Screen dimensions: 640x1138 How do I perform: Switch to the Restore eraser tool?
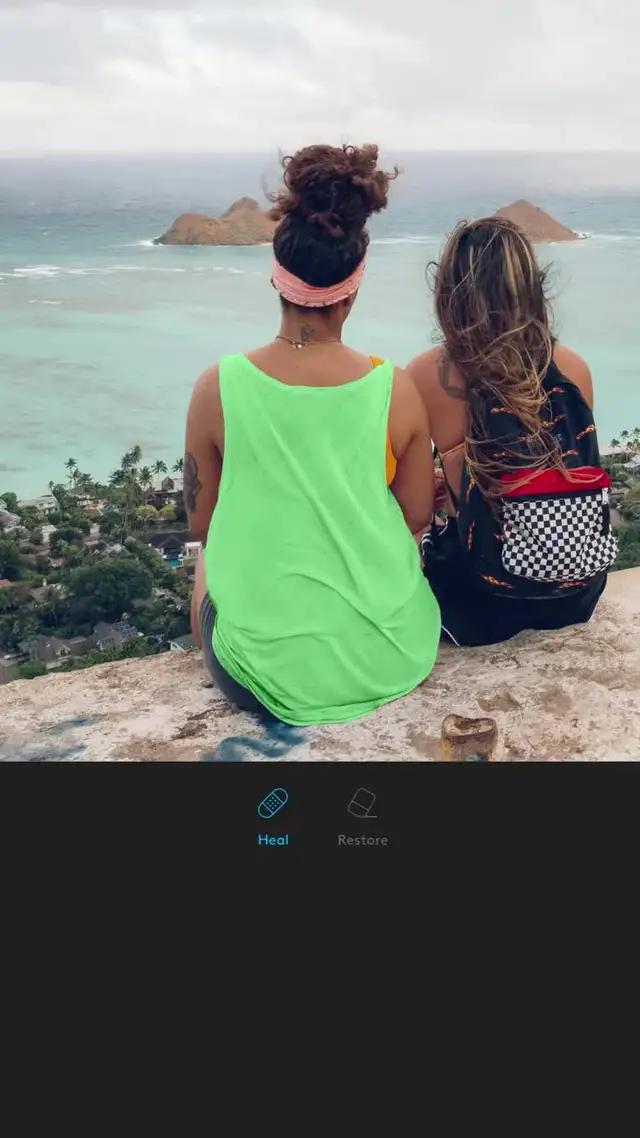(362, 815)
